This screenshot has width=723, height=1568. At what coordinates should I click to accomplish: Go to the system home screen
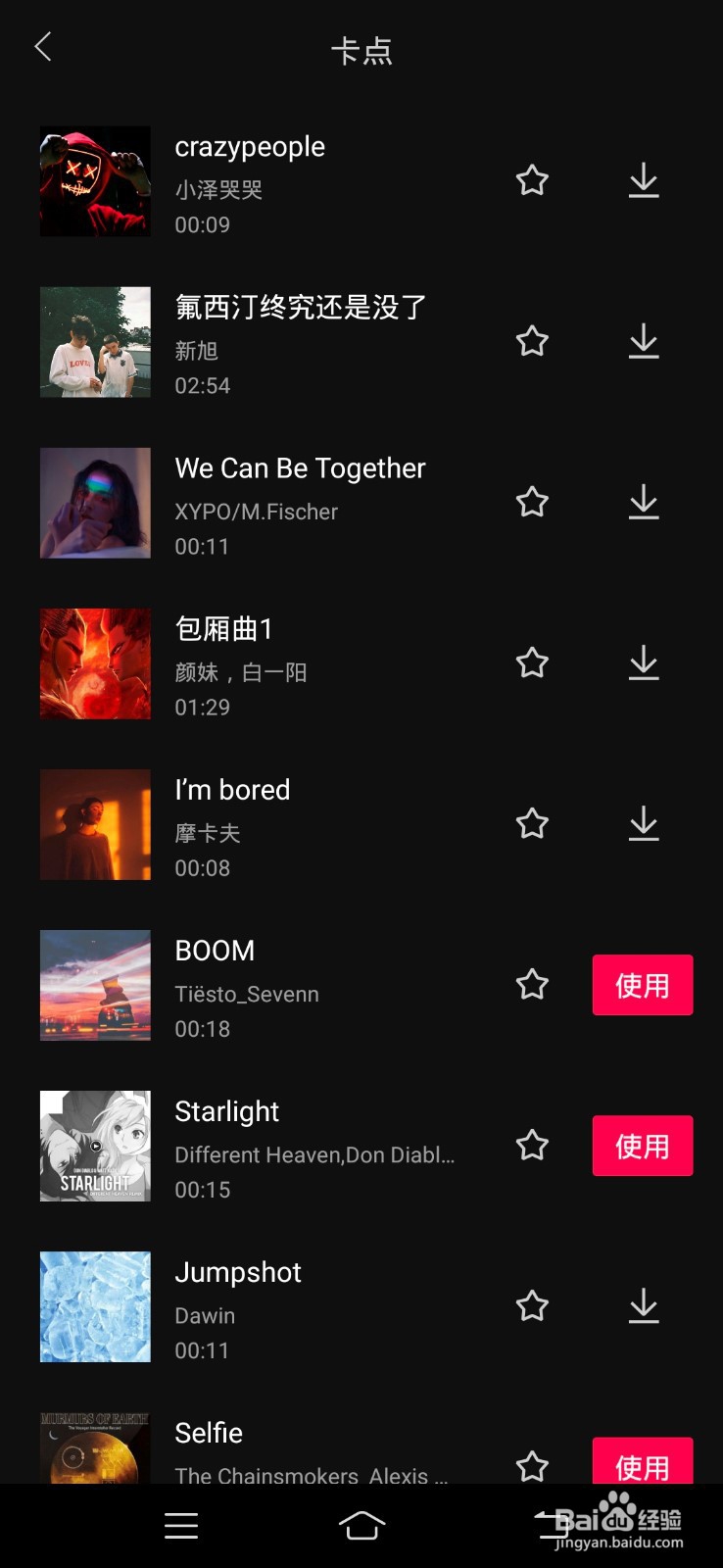[x=361, y=1526]
